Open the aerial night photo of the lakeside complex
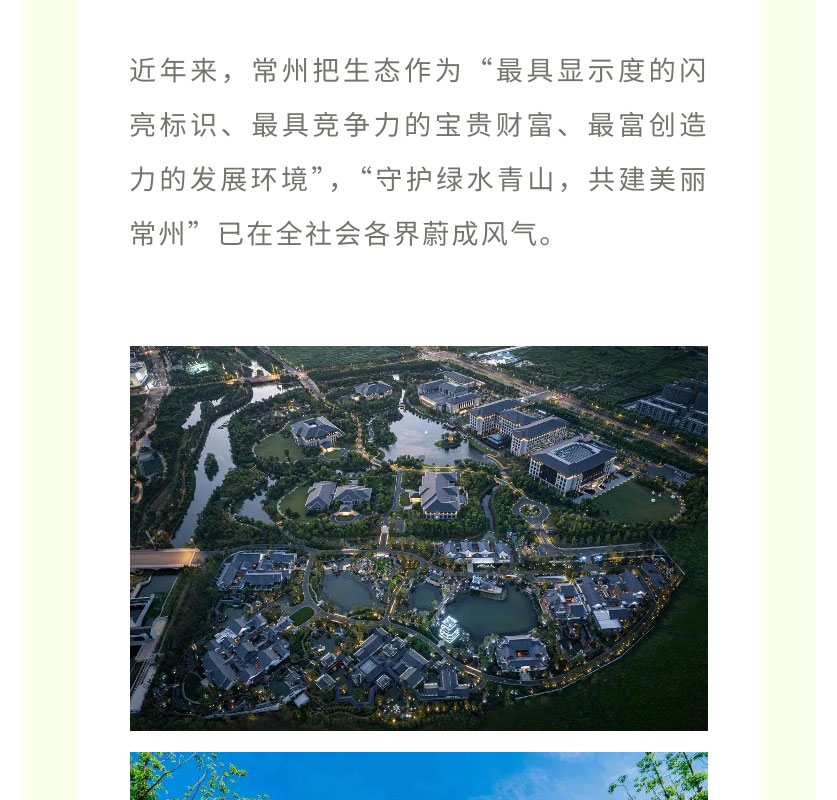The height and width of the screenshot is (800, 837). coord(418,538)
